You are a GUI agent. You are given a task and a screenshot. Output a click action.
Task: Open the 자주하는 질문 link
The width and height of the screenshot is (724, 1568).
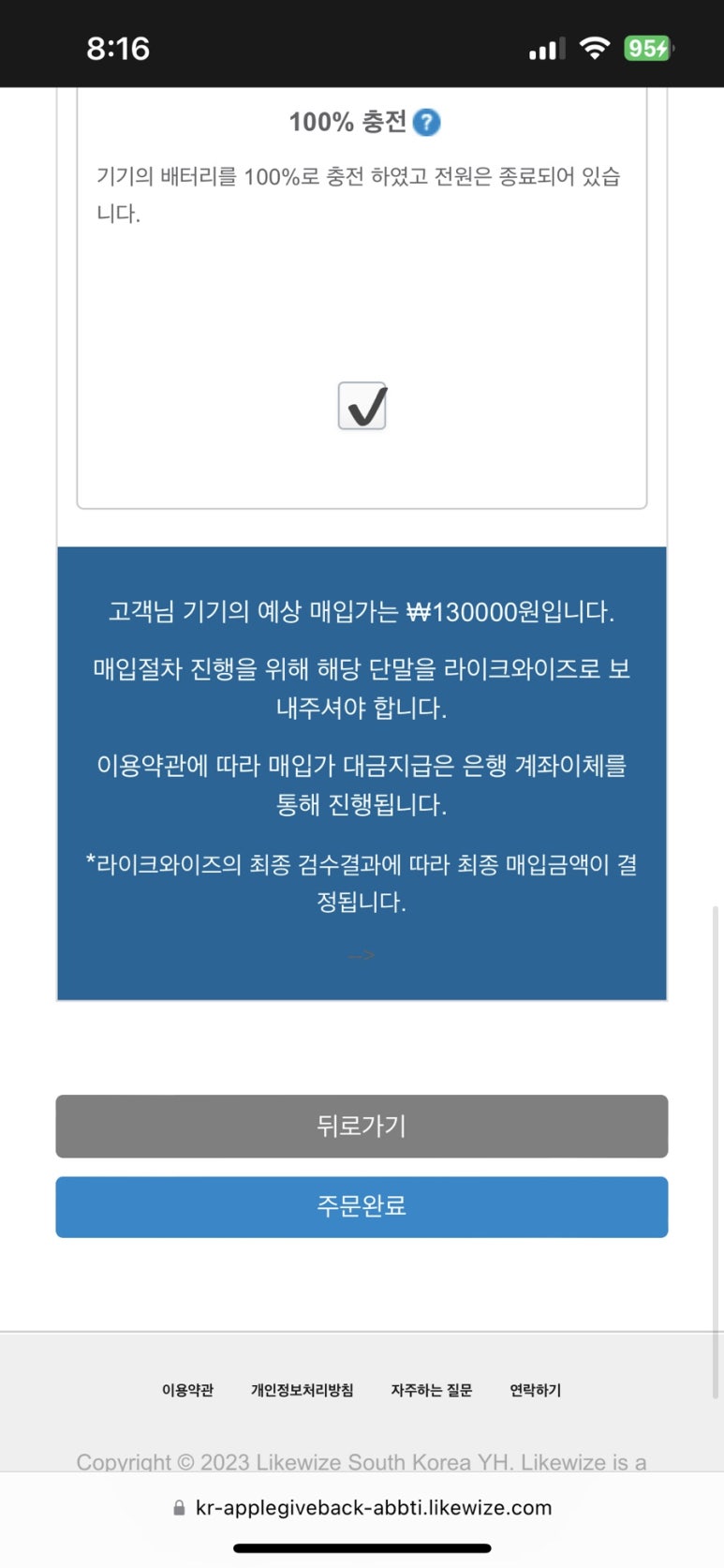pos(432,1390)
